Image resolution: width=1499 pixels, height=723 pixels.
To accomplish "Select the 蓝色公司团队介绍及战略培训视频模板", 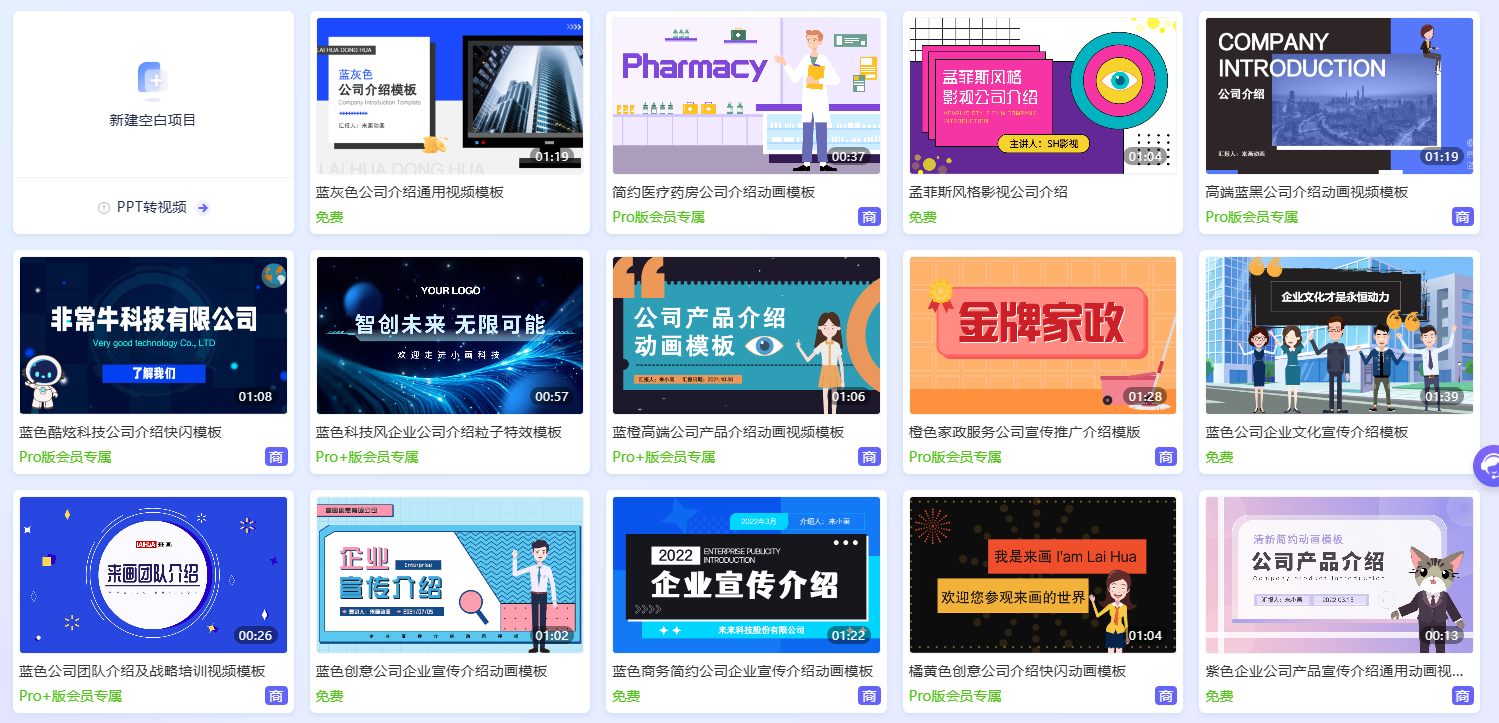I will 153,575.
